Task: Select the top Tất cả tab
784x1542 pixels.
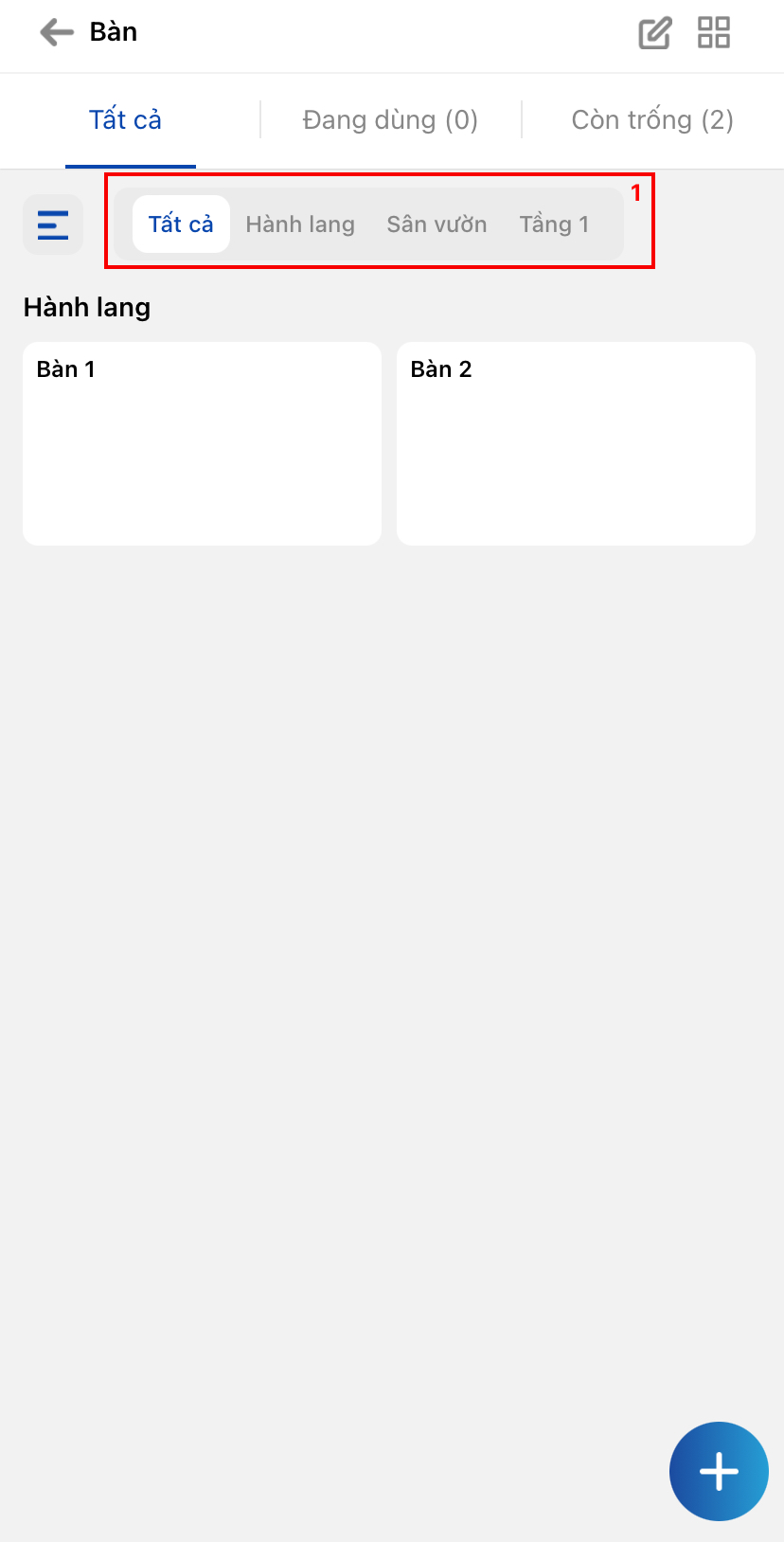Action: pos(126,120)
